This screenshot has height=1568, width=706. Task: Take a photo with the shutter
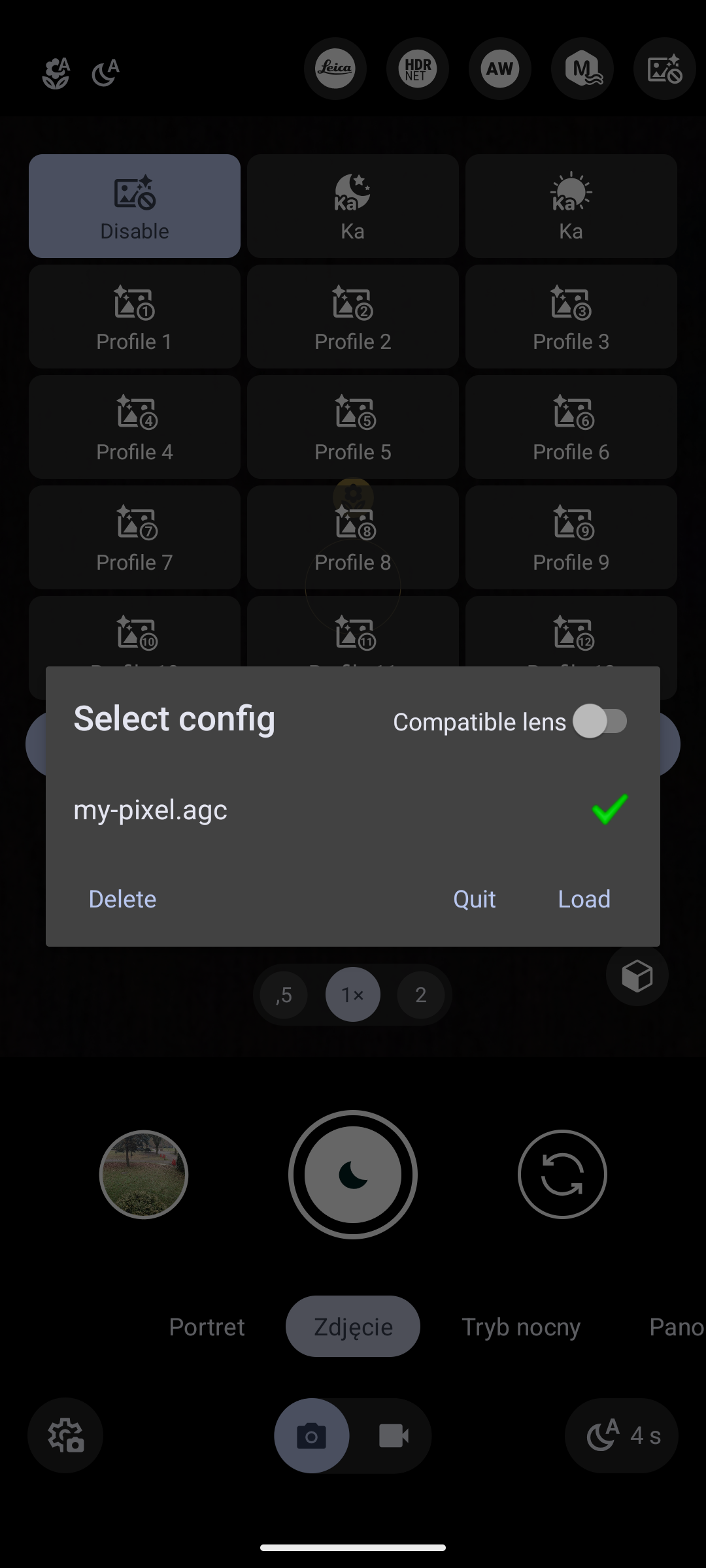click(x=353, y=1175)
